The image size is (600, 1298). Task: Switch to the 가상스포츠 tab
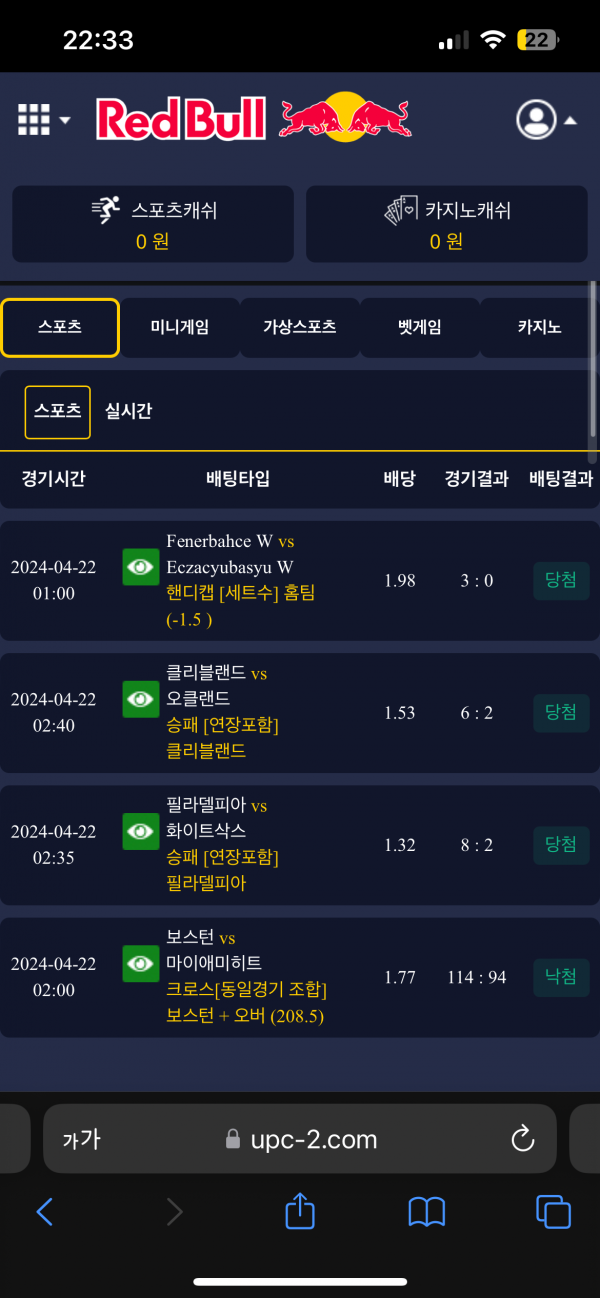click(x=299, y=327)
